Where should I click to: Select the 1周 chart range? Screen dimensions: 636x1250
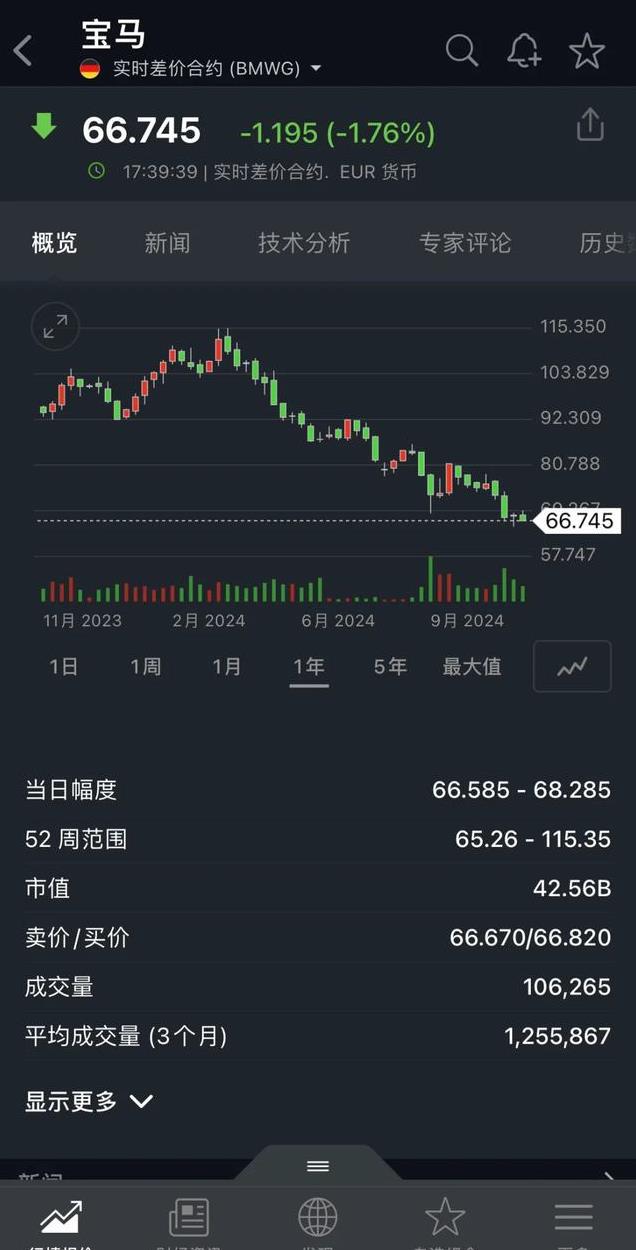pos(146,666)
